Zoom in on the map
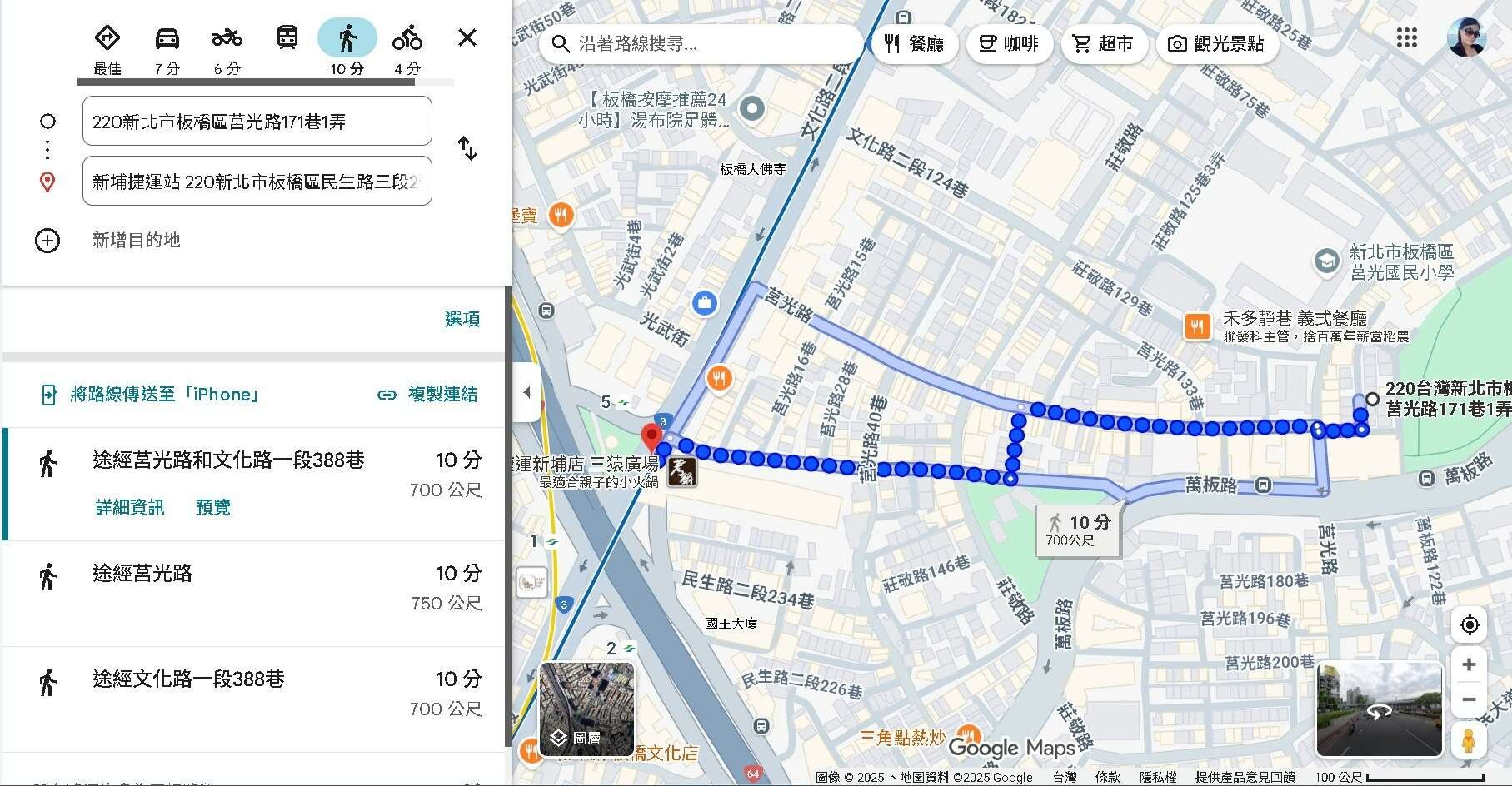Viewport: 1512px width, 786px height. [x=1469, y=664]
